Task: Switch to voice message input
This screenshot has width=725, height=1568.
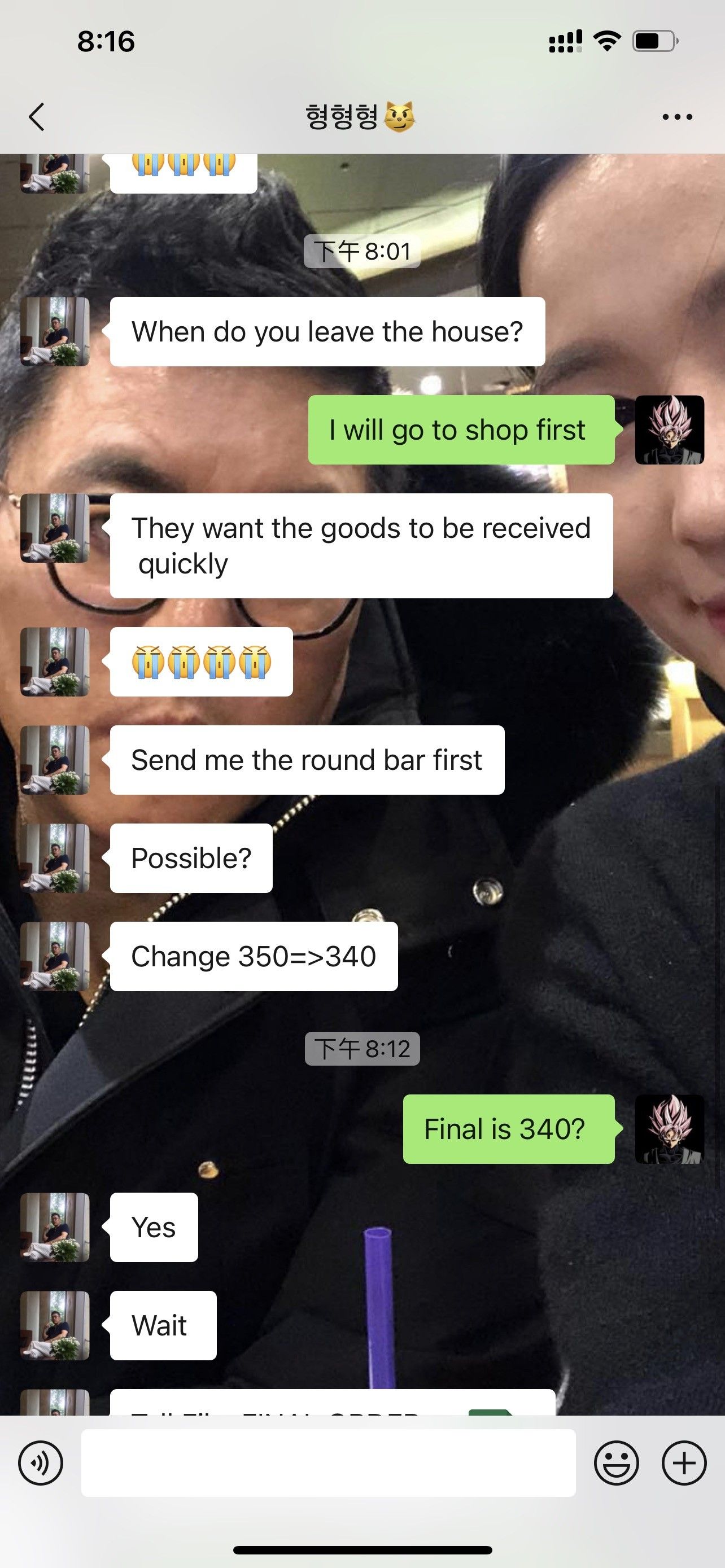Action: click(x=41, y=1462)
